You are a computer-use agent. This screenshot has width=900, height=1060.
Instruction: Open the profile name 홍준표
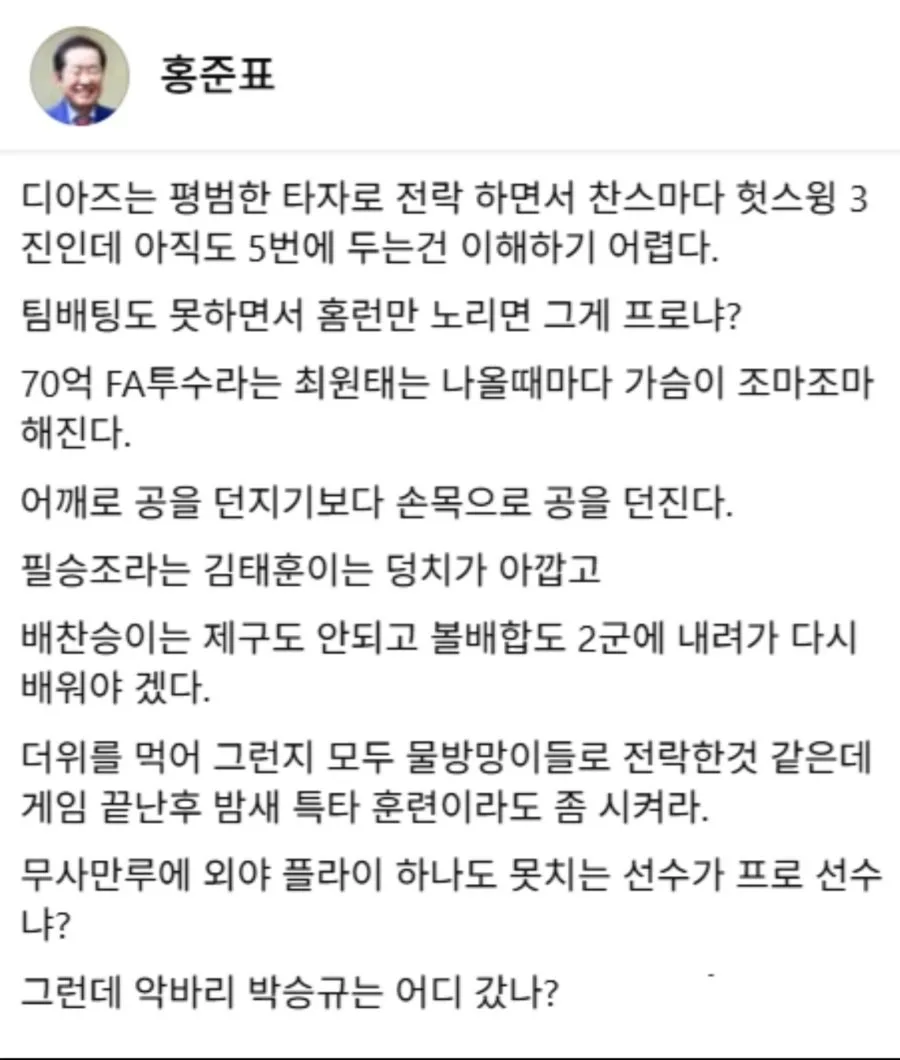[218, 74]
